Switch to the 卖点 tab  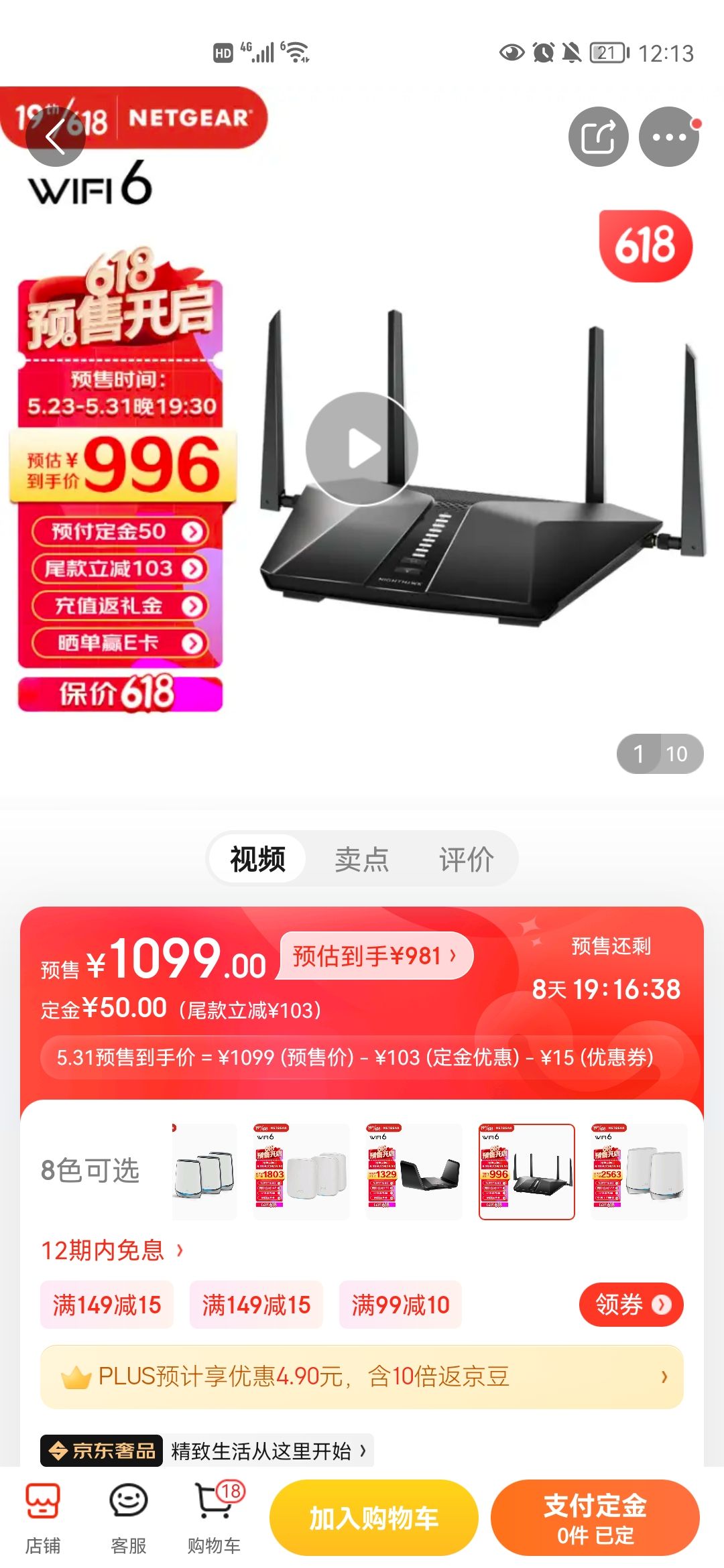(362, 859)
